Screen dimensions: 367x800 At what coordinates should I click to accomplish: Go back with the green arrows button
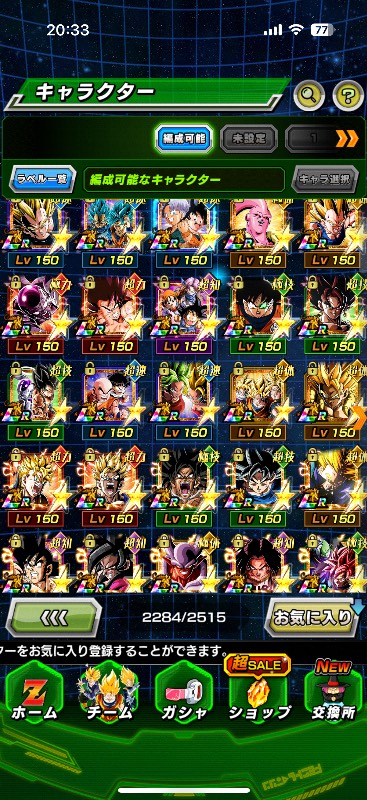[54, 618]
